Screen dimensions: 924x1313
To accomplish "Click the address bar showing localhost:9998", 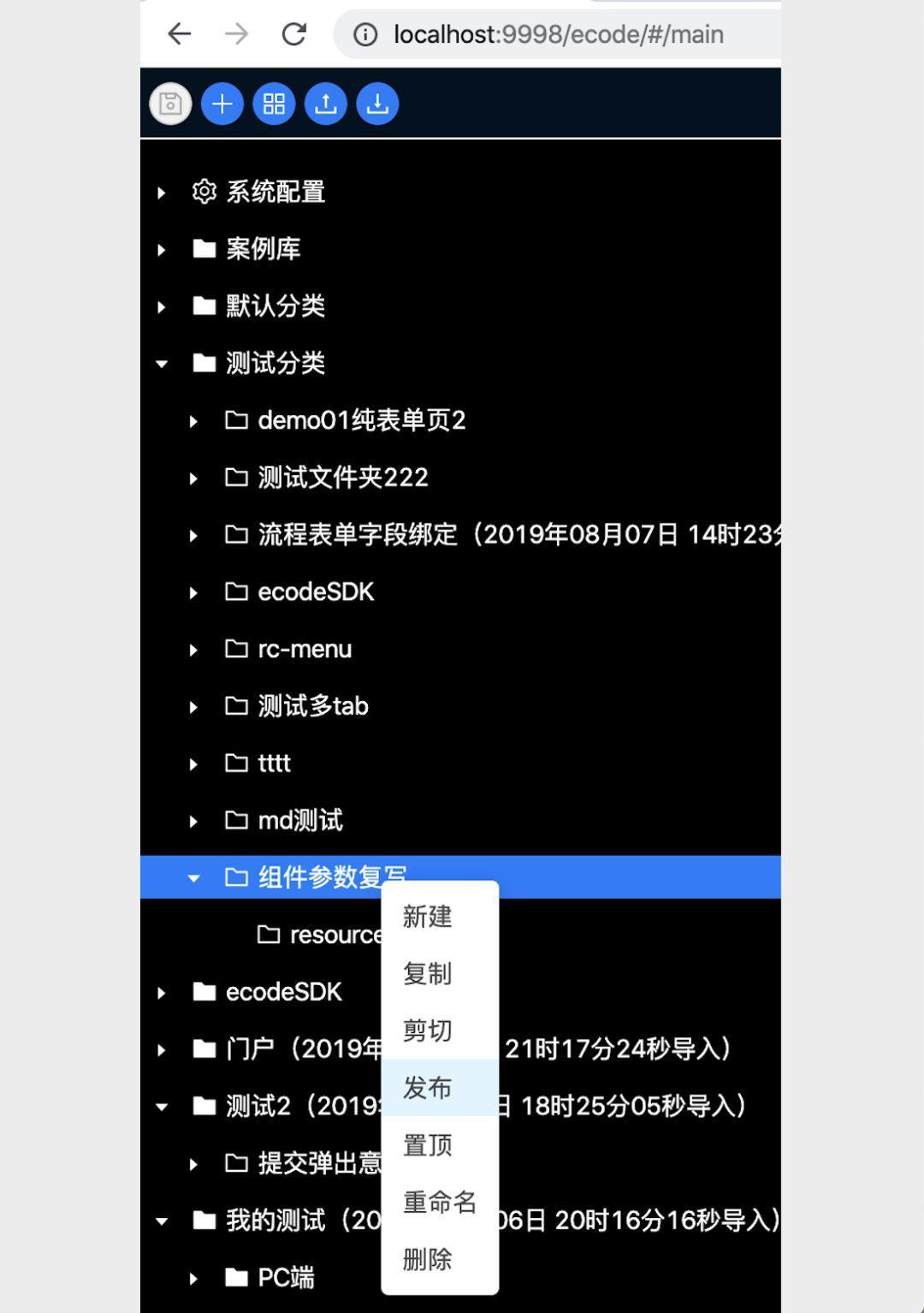I will click(556, 34).
